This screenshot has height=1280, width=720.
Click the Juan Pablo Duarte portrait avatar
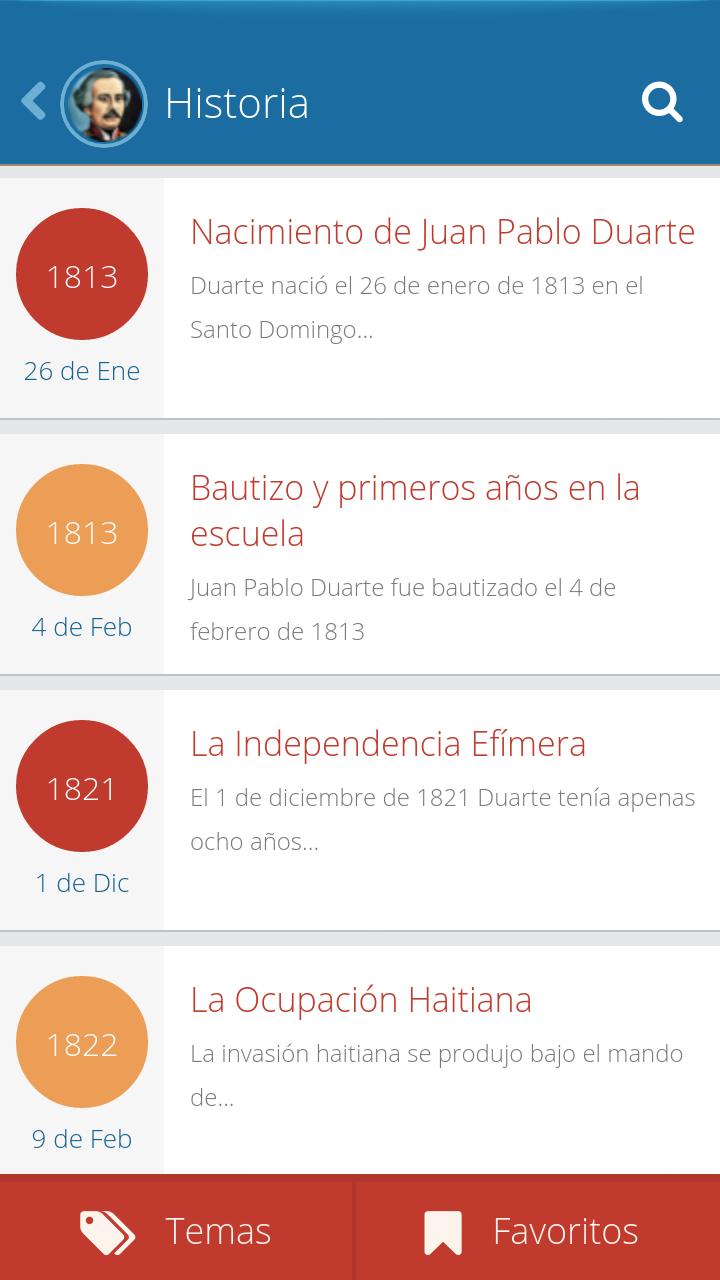click(x=104, y=100)
